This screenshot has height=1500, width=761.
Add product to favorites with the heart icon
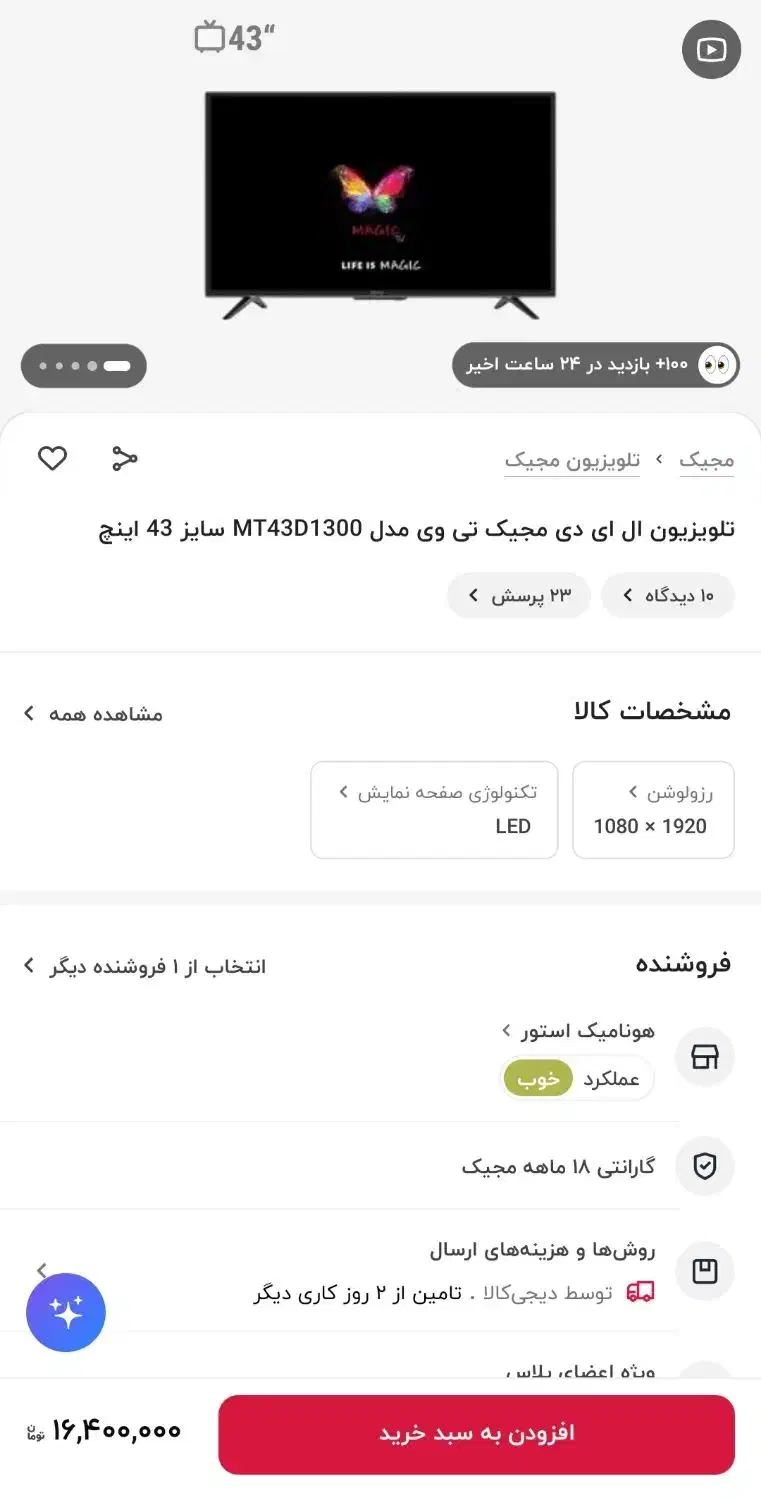52,459
